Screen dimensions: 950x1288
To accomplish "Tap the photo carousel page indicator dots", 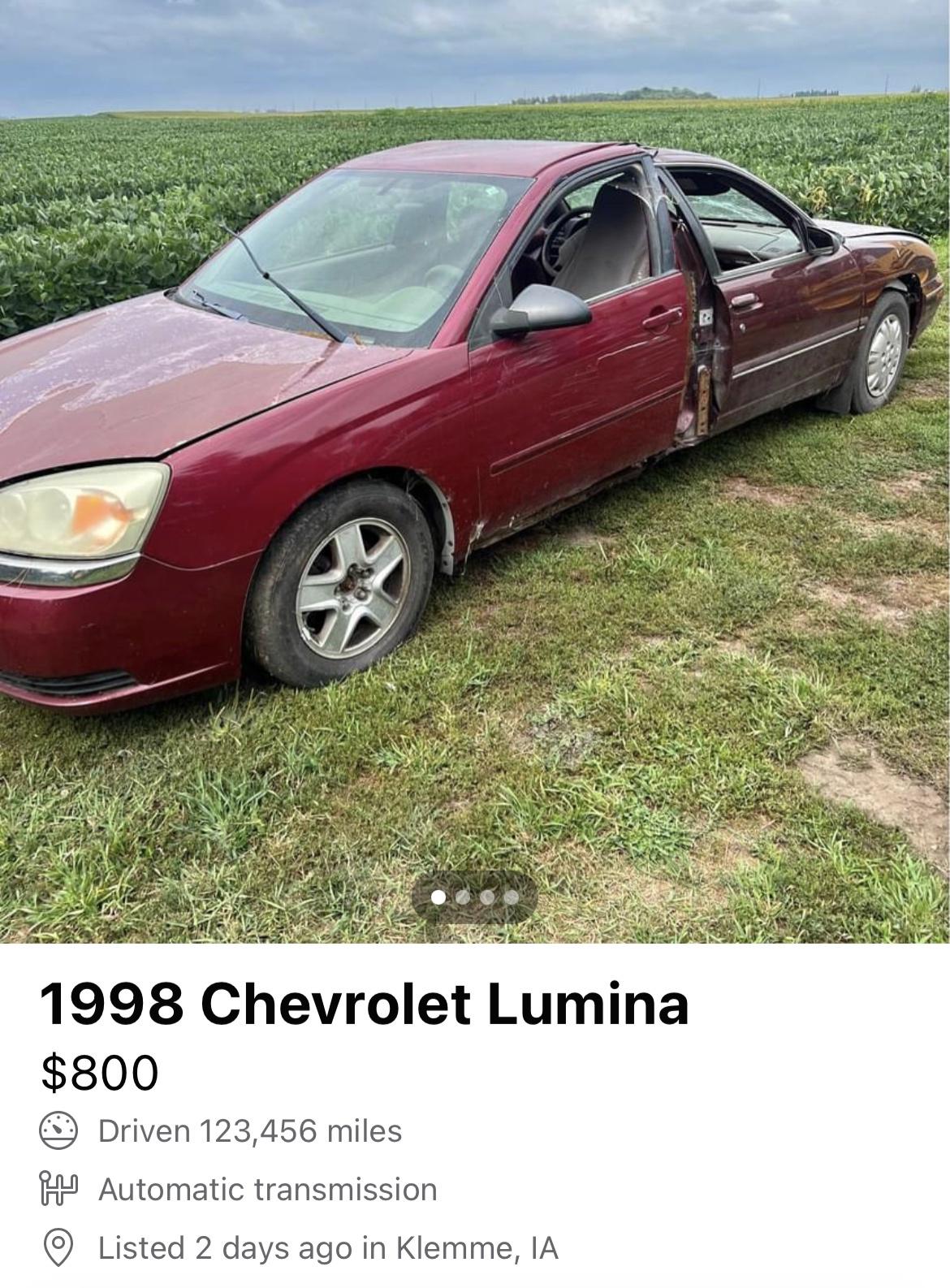I will (x=475, y=897).
